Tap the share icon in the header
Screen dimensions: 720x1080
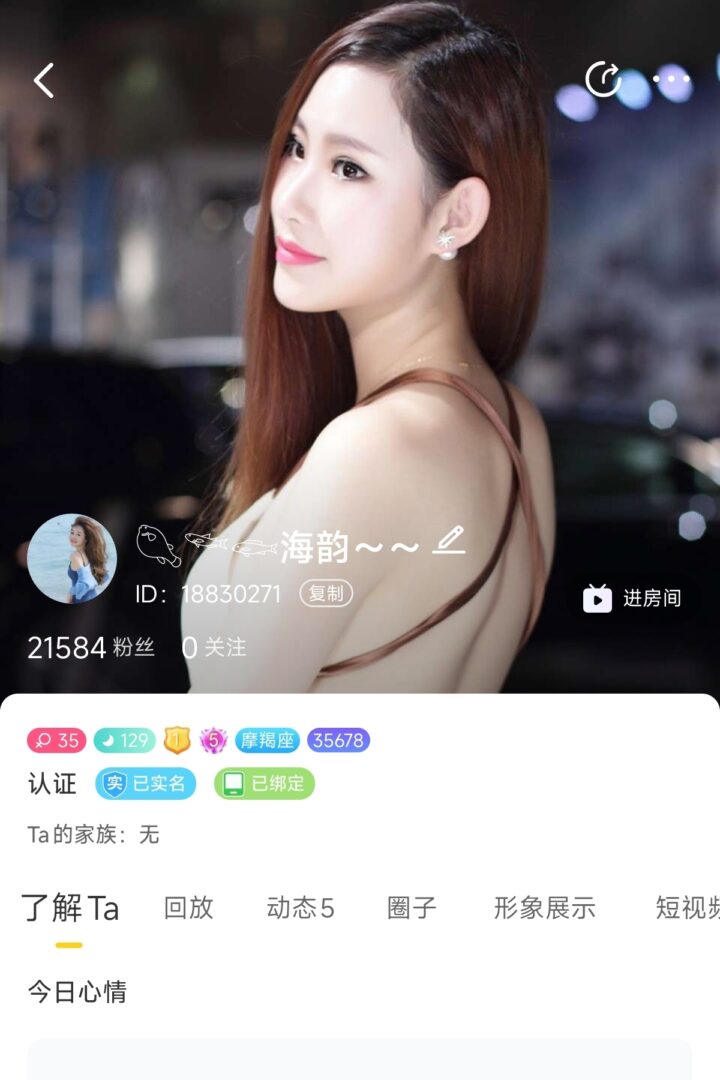(603, 79)
